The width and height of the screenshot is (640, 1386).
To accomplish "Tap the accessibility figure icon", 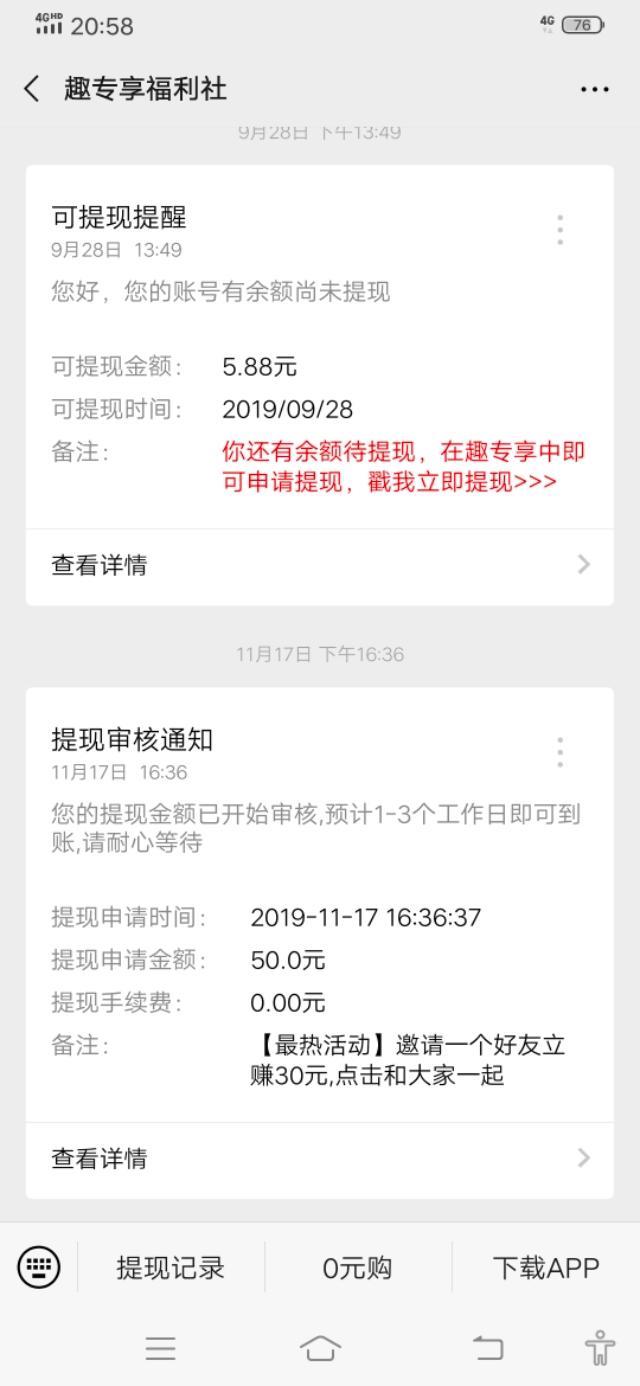I will point(600,1349).
